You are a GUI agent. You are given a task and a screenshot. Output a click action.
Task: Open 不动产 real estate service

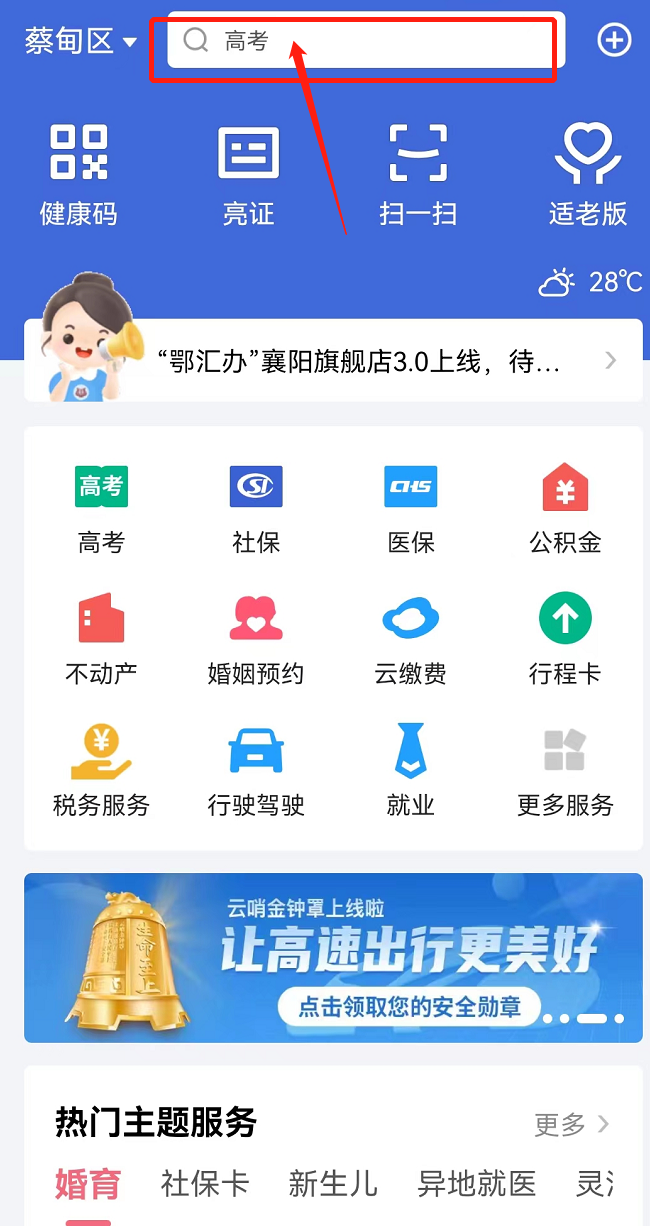101,640
